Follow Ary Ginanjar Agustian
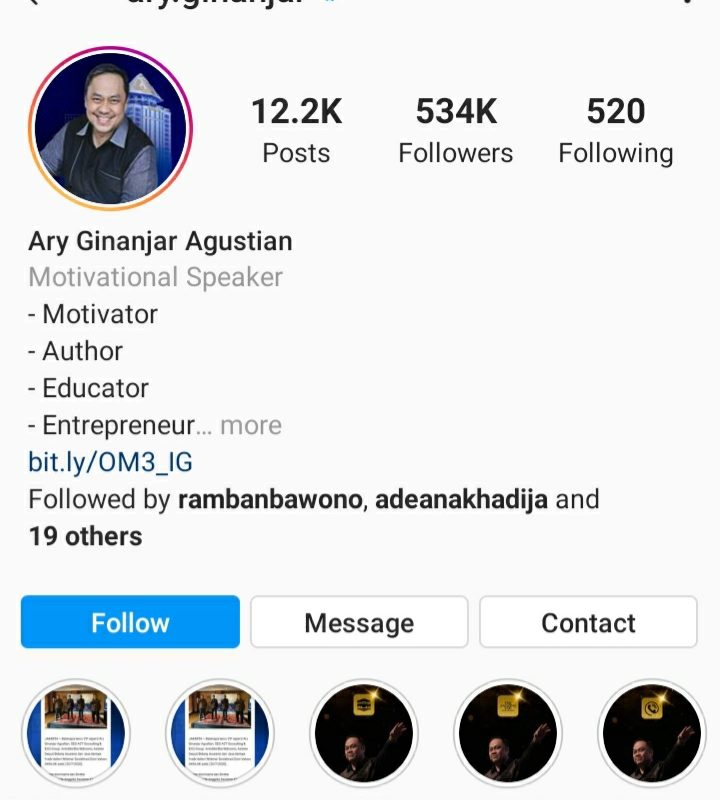720x800 pixels. tap(130, 622)
